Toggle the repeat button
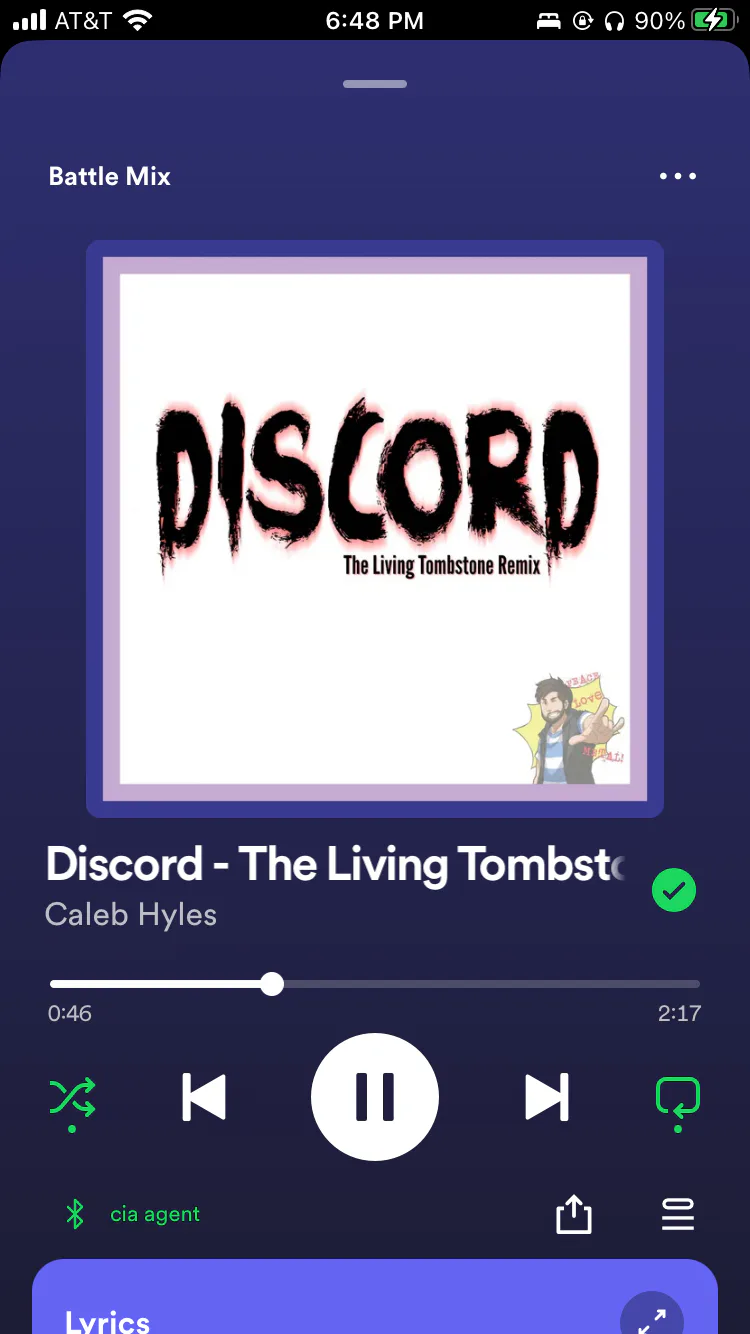This screenshot has height=1334, width=750. click(x=677, y=1098)
